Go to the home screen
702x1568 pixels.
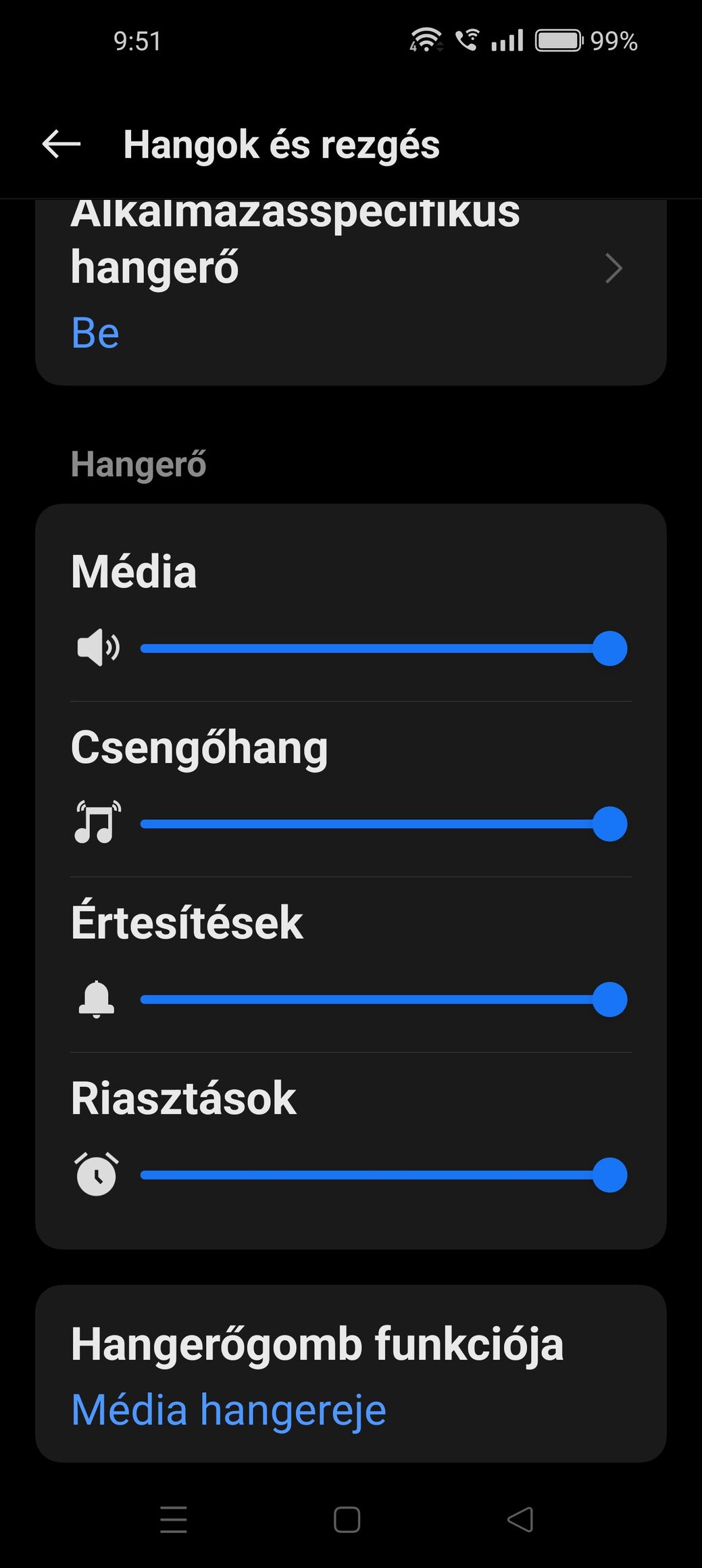(347, 1519)
